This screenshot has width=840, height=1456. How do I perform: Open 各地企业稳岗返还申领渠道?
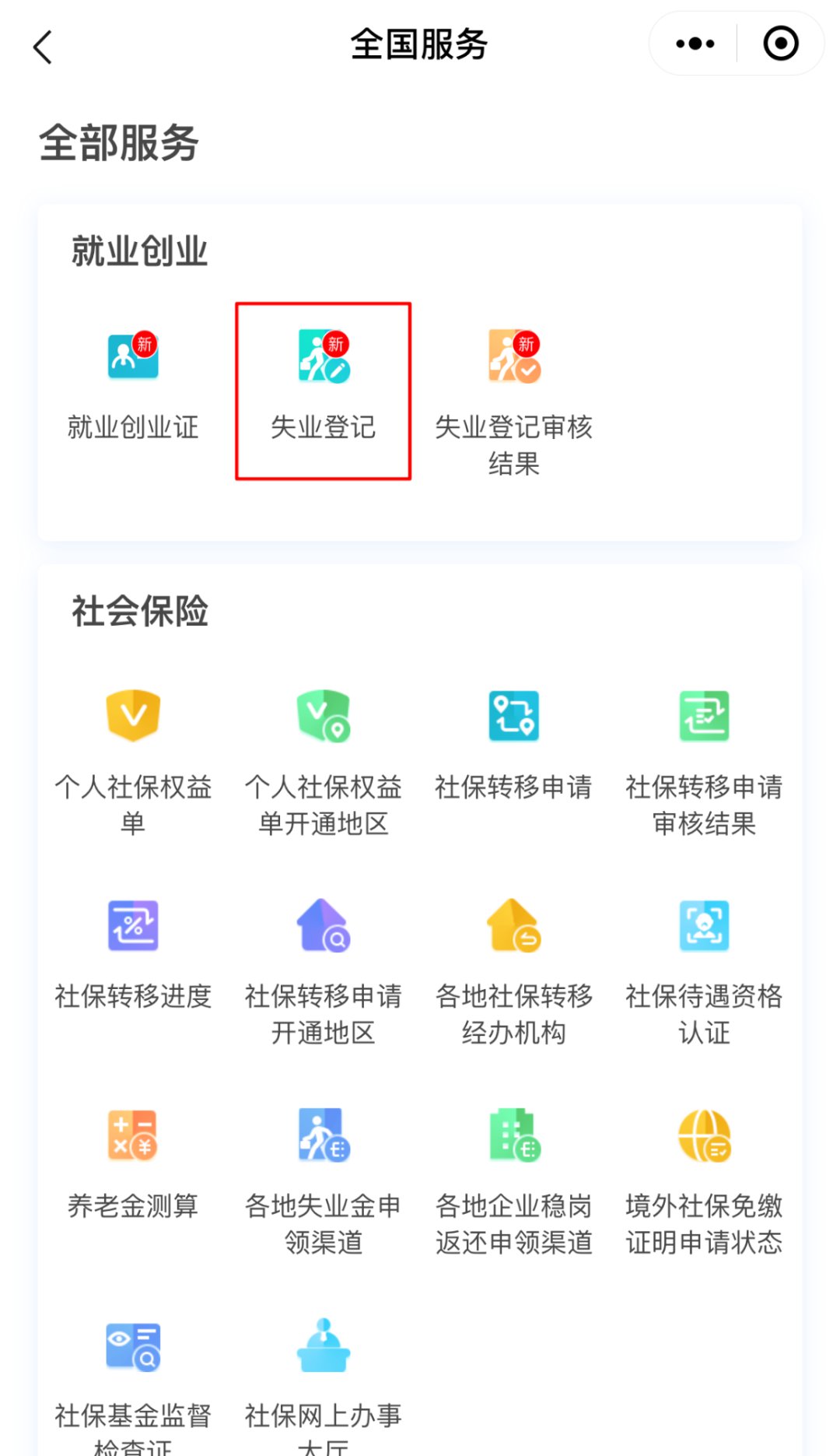point(513,1179)
